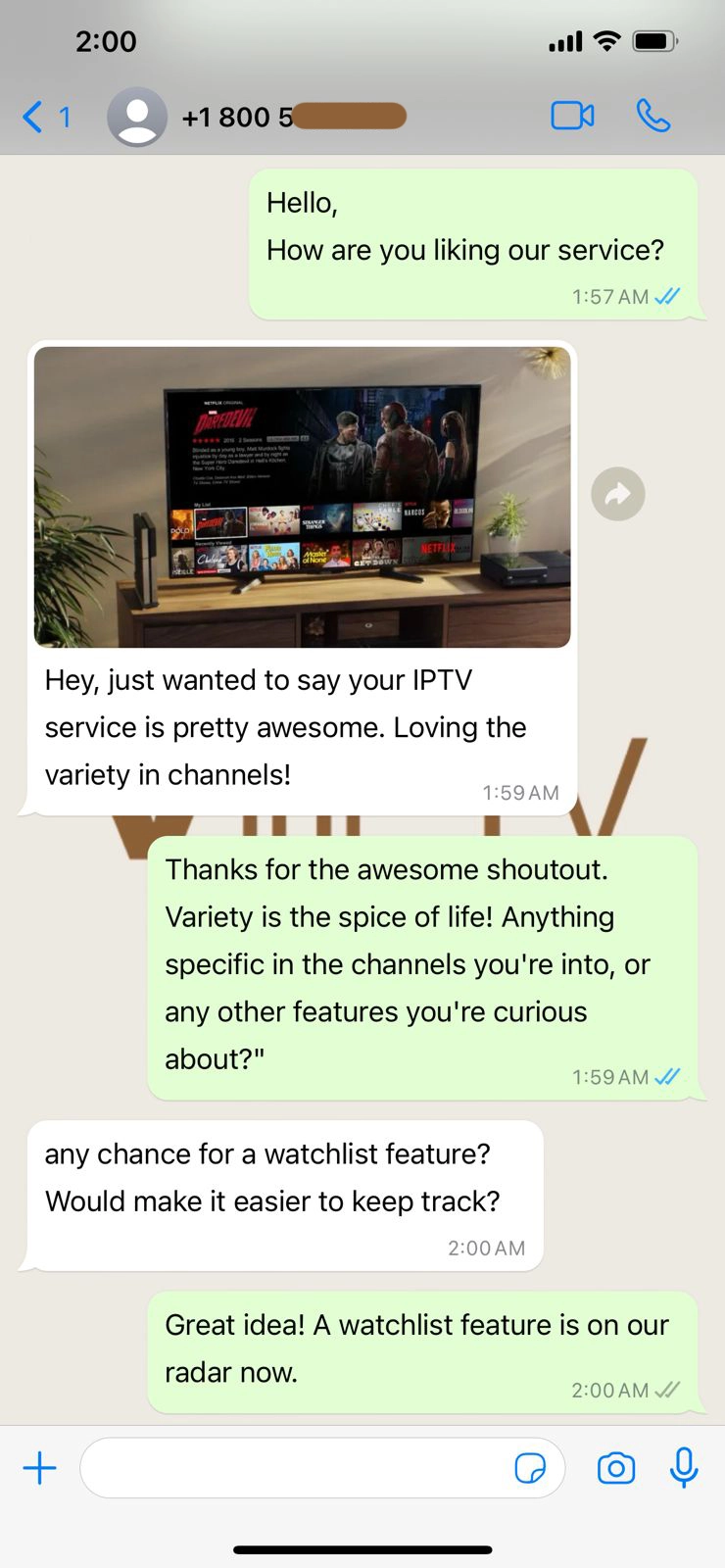Go back to the chats list
The height and width of the screenshot is (1568, 725).
44,118
